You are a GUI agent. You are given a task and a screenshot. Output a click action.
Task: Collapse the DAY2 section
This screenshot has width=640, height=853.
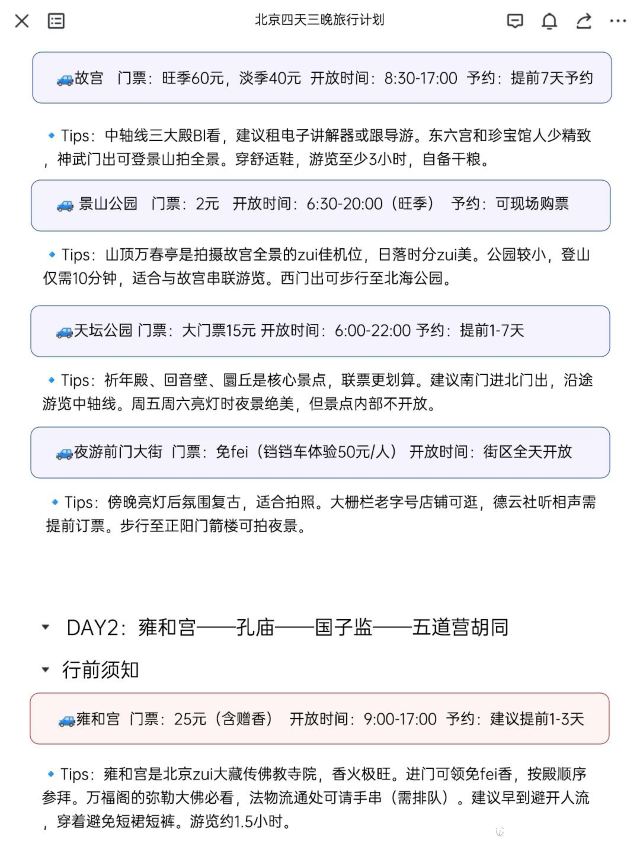click(45, 627)
